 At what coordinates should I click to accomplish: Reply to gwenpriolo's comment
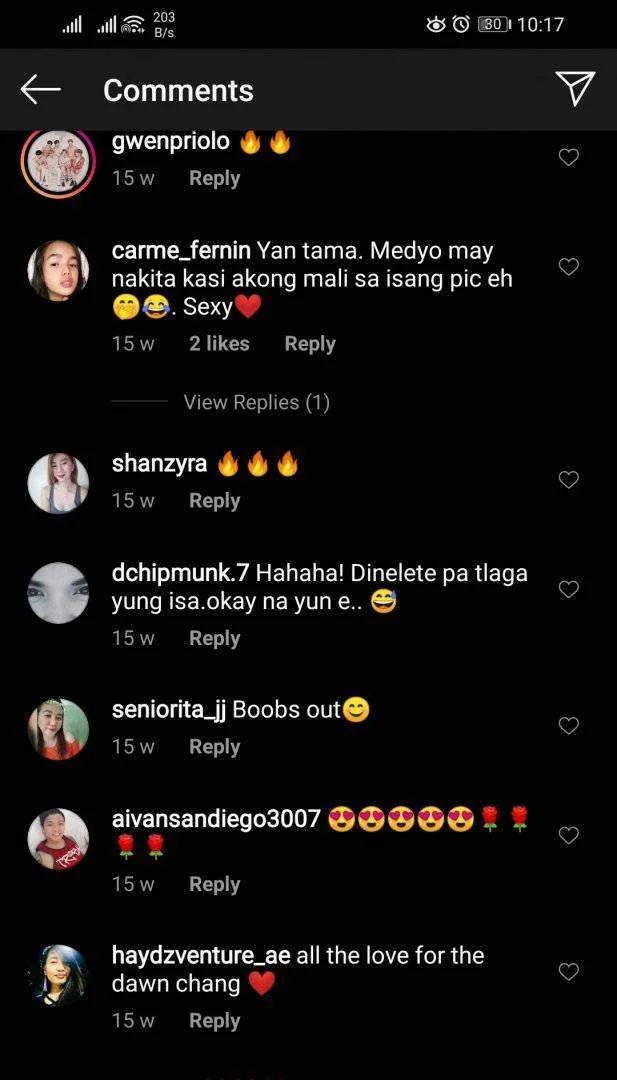214,178
